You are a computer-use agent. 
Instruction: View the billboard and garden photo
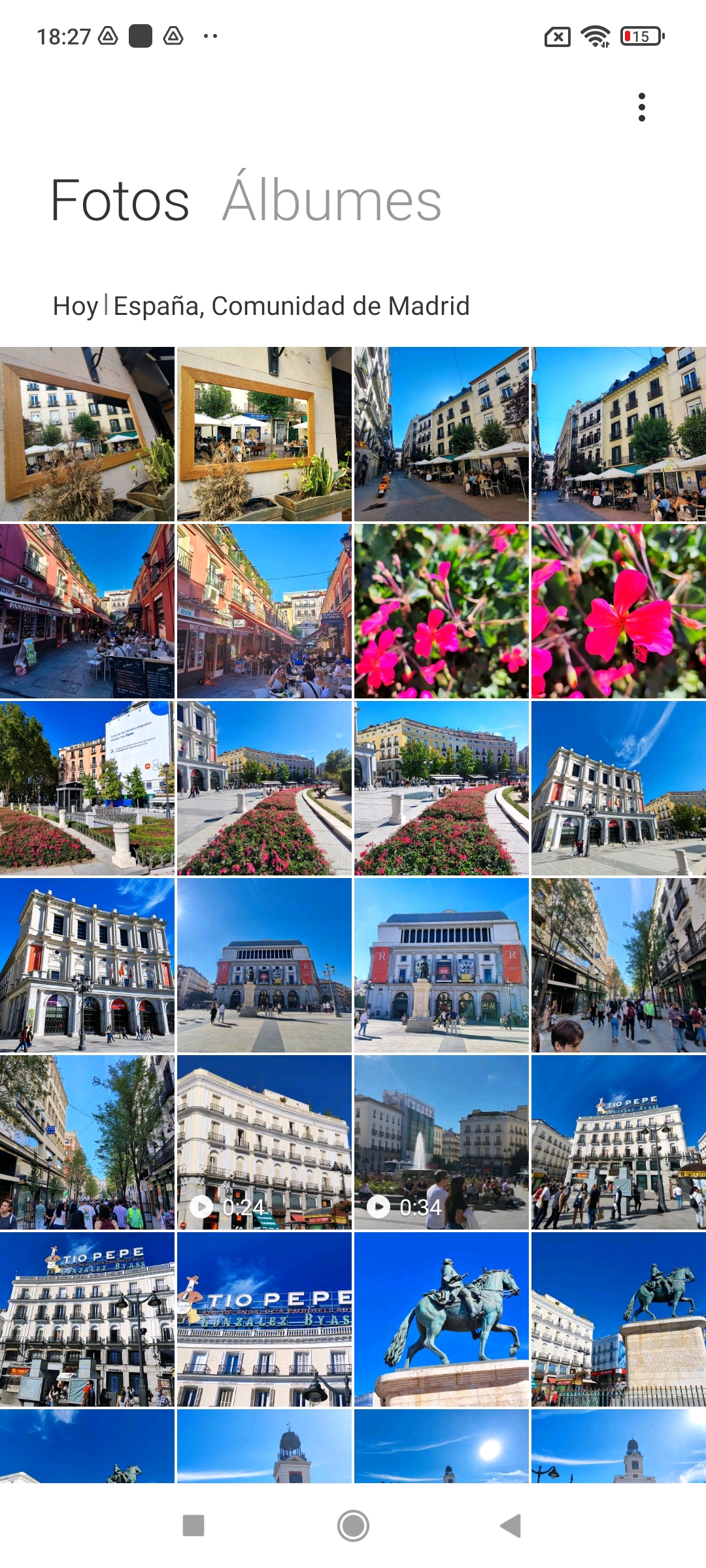[x=87, y=788]
